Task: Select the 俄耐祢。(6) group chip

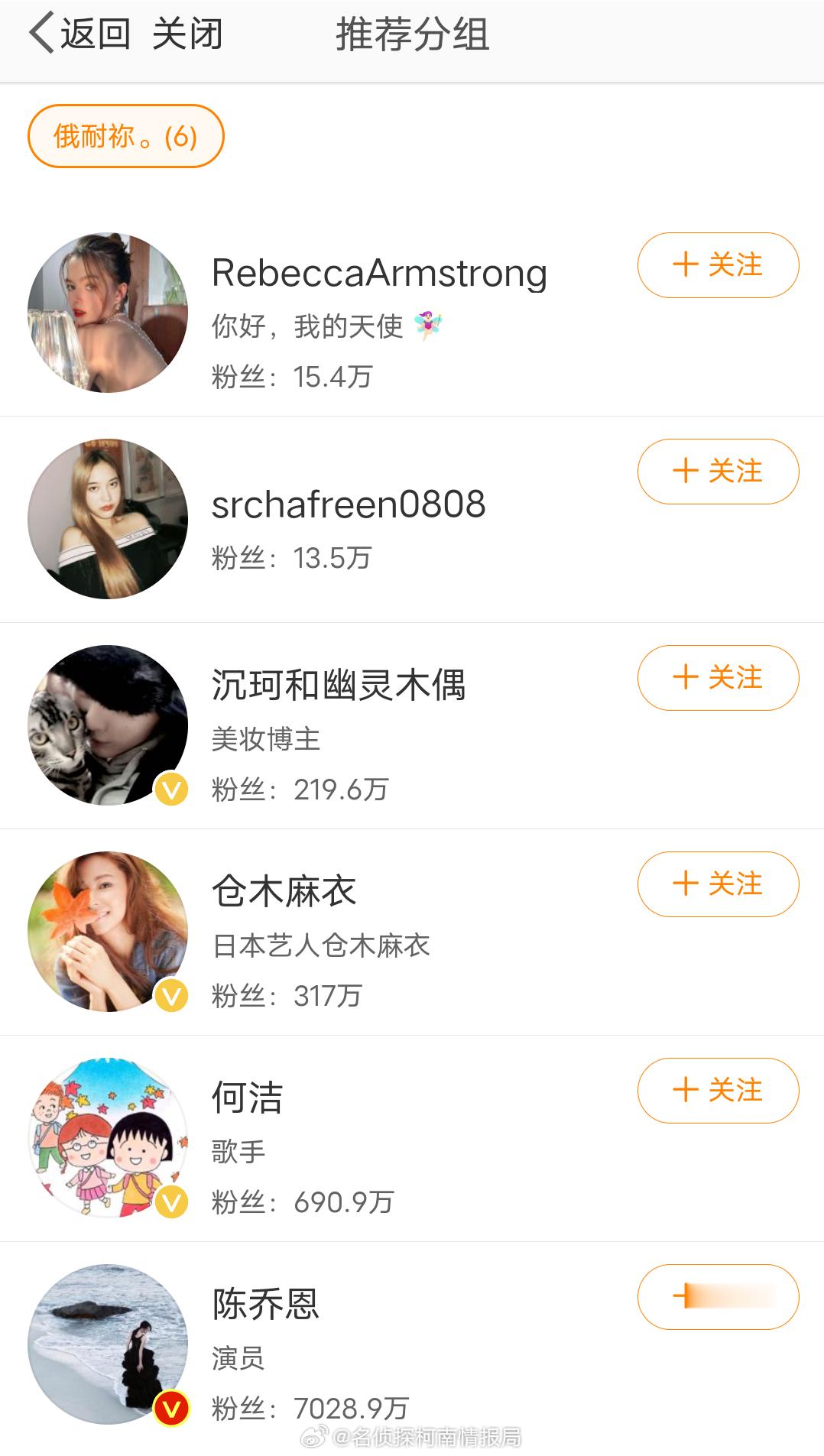Action: 126,136
